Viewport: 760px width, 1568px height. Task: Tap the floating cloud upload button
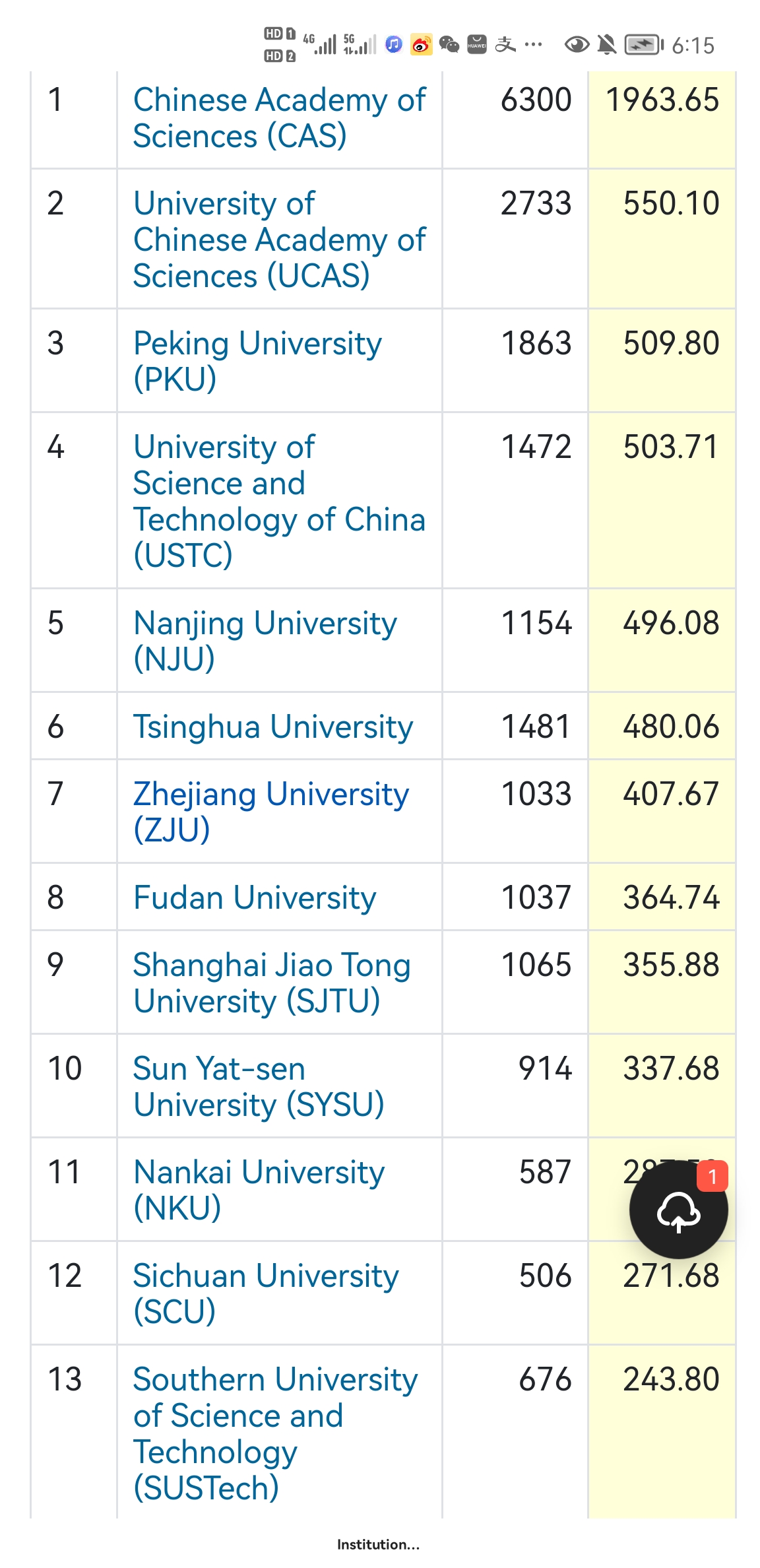click(678, 1210)
